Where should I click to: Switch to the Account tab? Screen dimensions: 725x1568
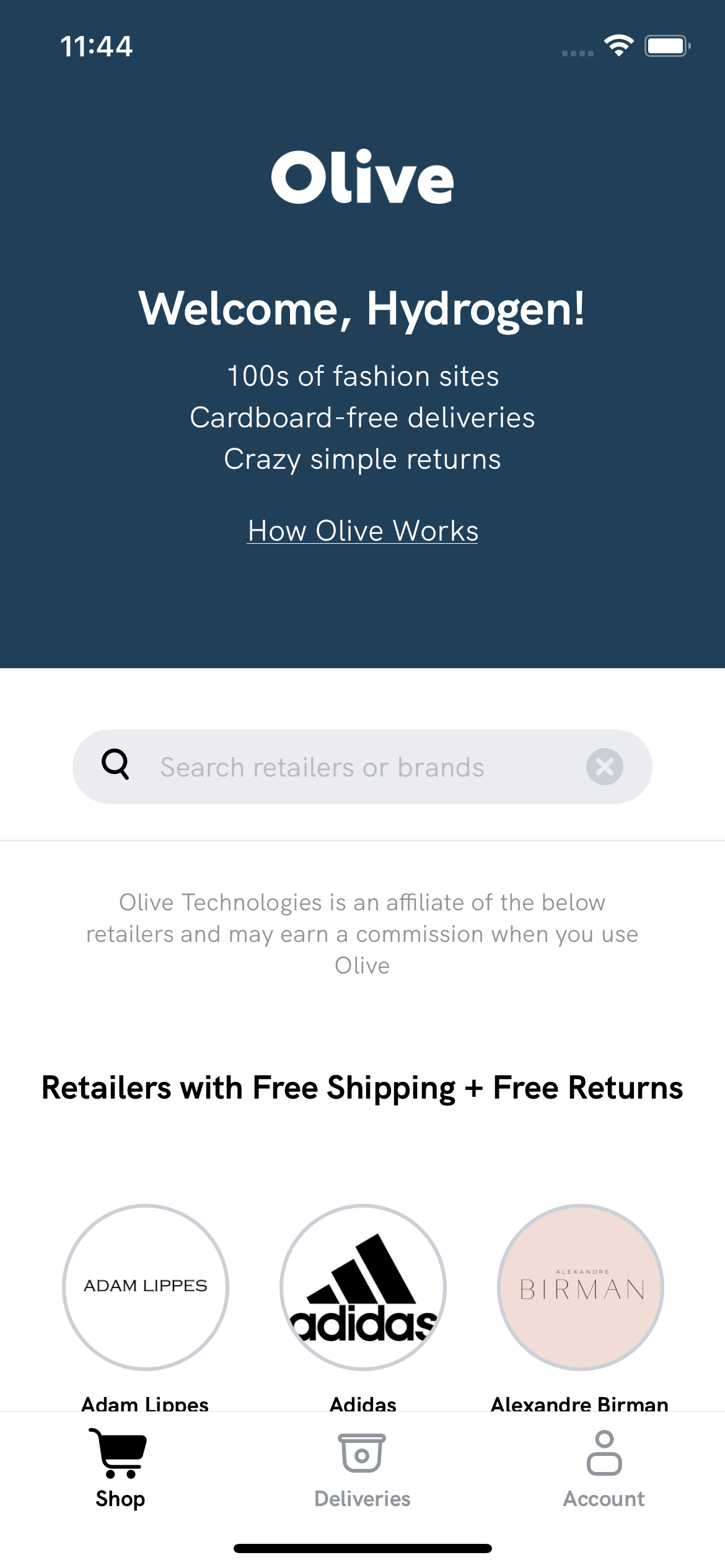point(604,1469)
